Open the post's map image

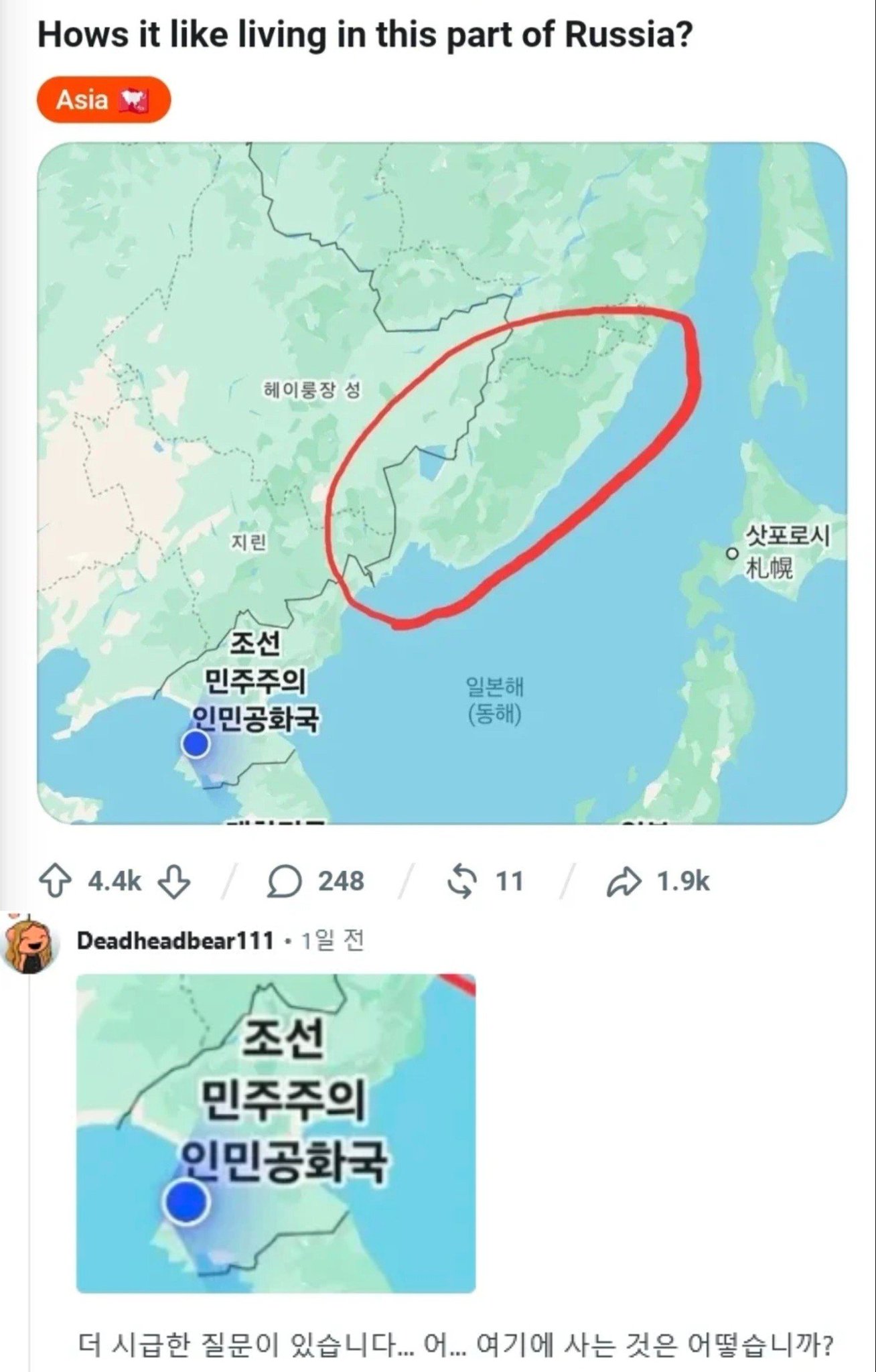pyautogui.click(x=442, y=482)
